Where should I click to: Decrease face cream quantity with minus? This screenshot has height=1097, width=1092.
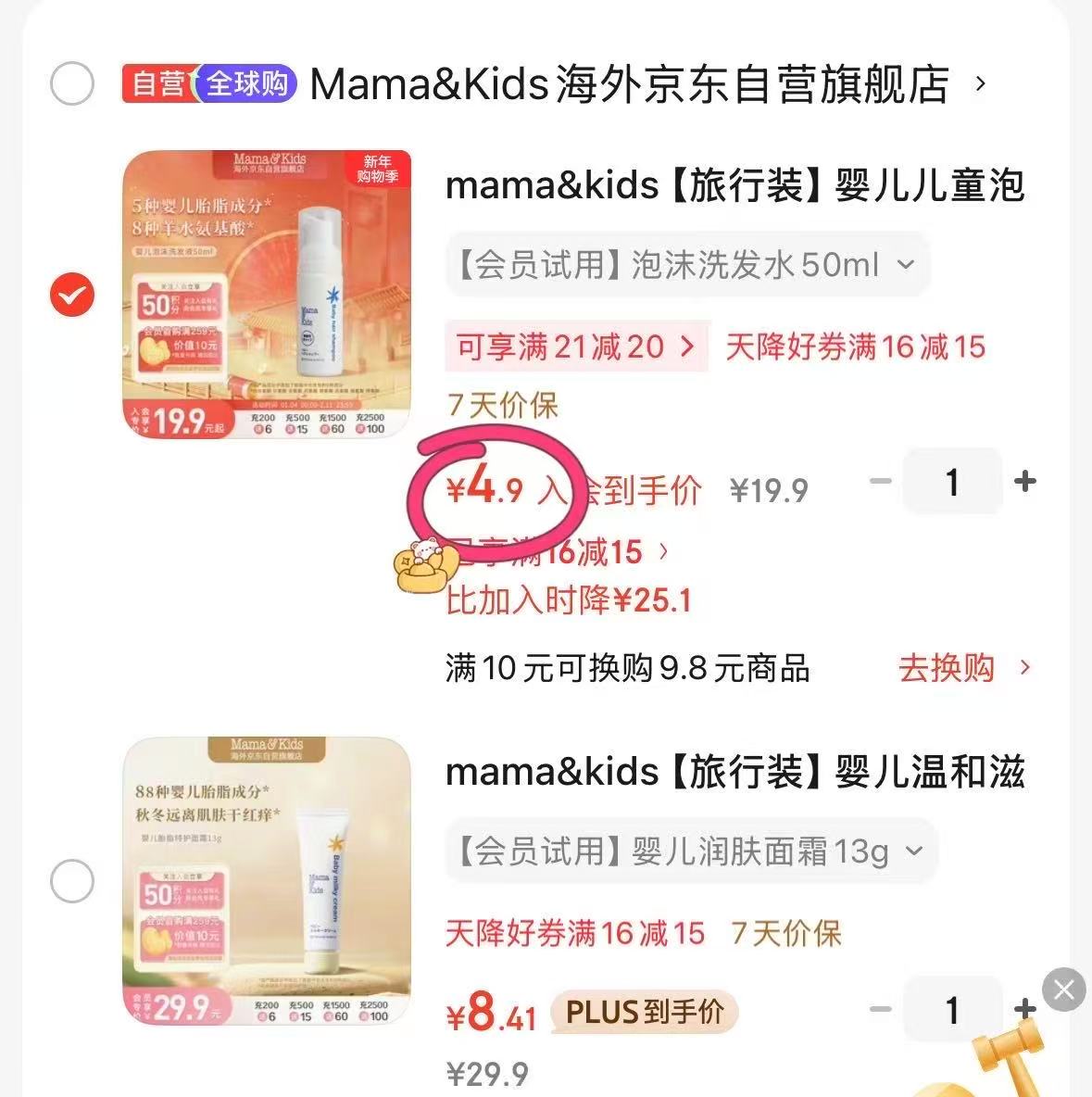pos(881,1010)
